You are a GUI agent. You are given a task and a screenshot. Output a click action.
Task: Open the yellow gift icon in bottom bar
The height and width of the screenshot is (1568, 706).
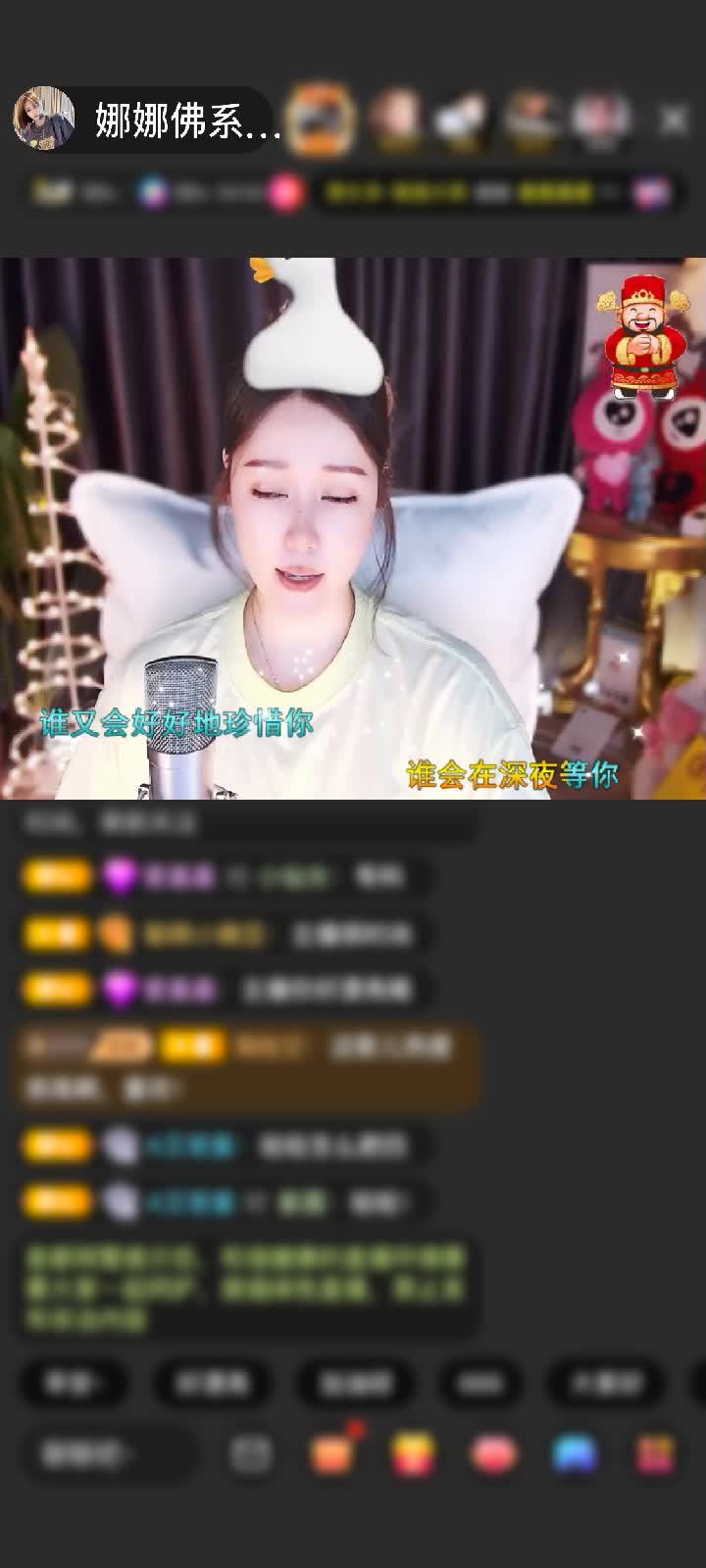tap(413, 1454)
